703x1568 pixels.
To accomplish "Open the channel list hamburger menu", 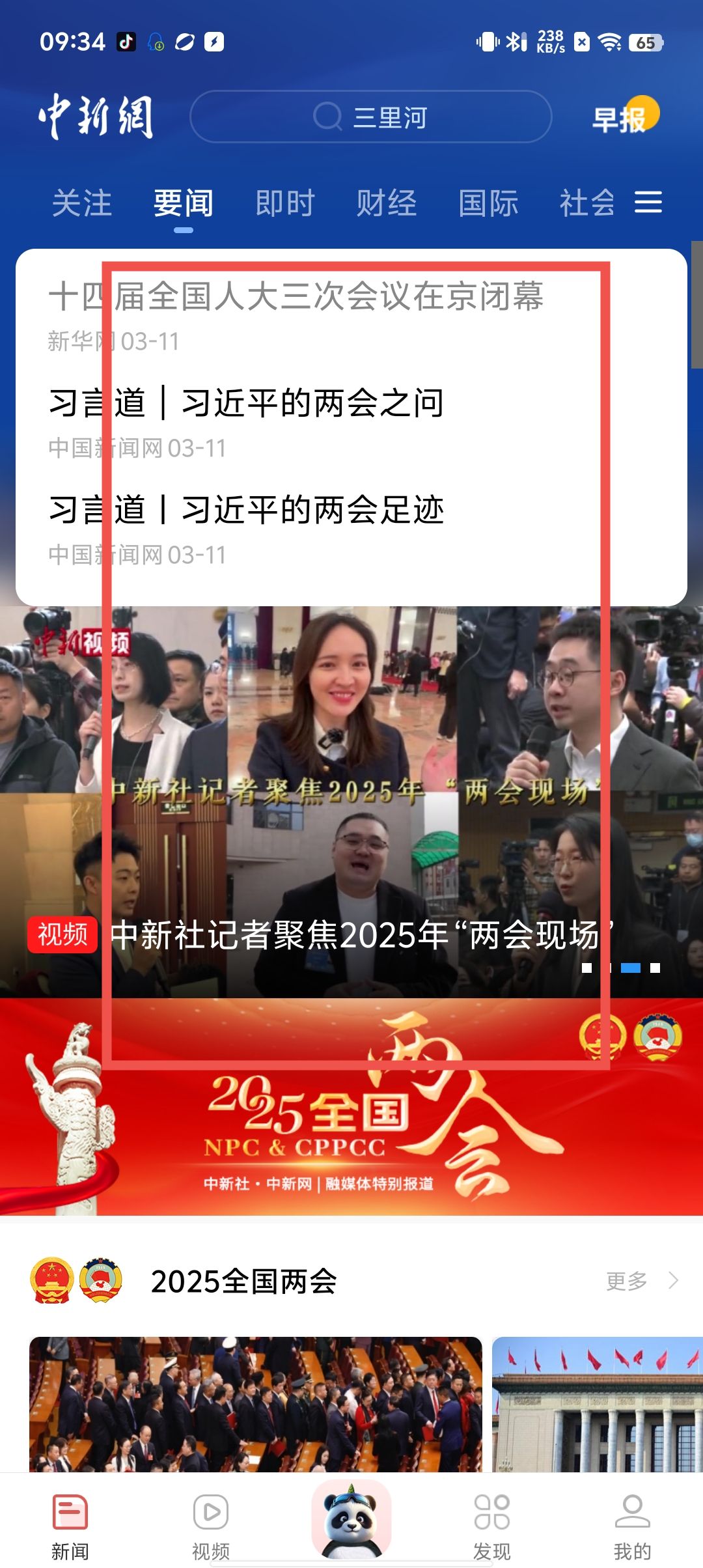I will [648, 202].
